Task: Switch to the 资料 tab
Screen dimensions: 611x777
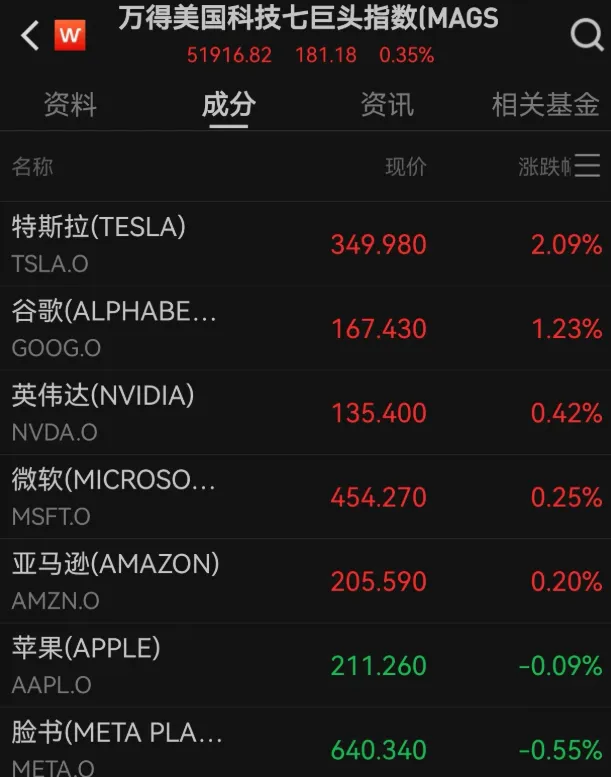Action: pos(70,104)
